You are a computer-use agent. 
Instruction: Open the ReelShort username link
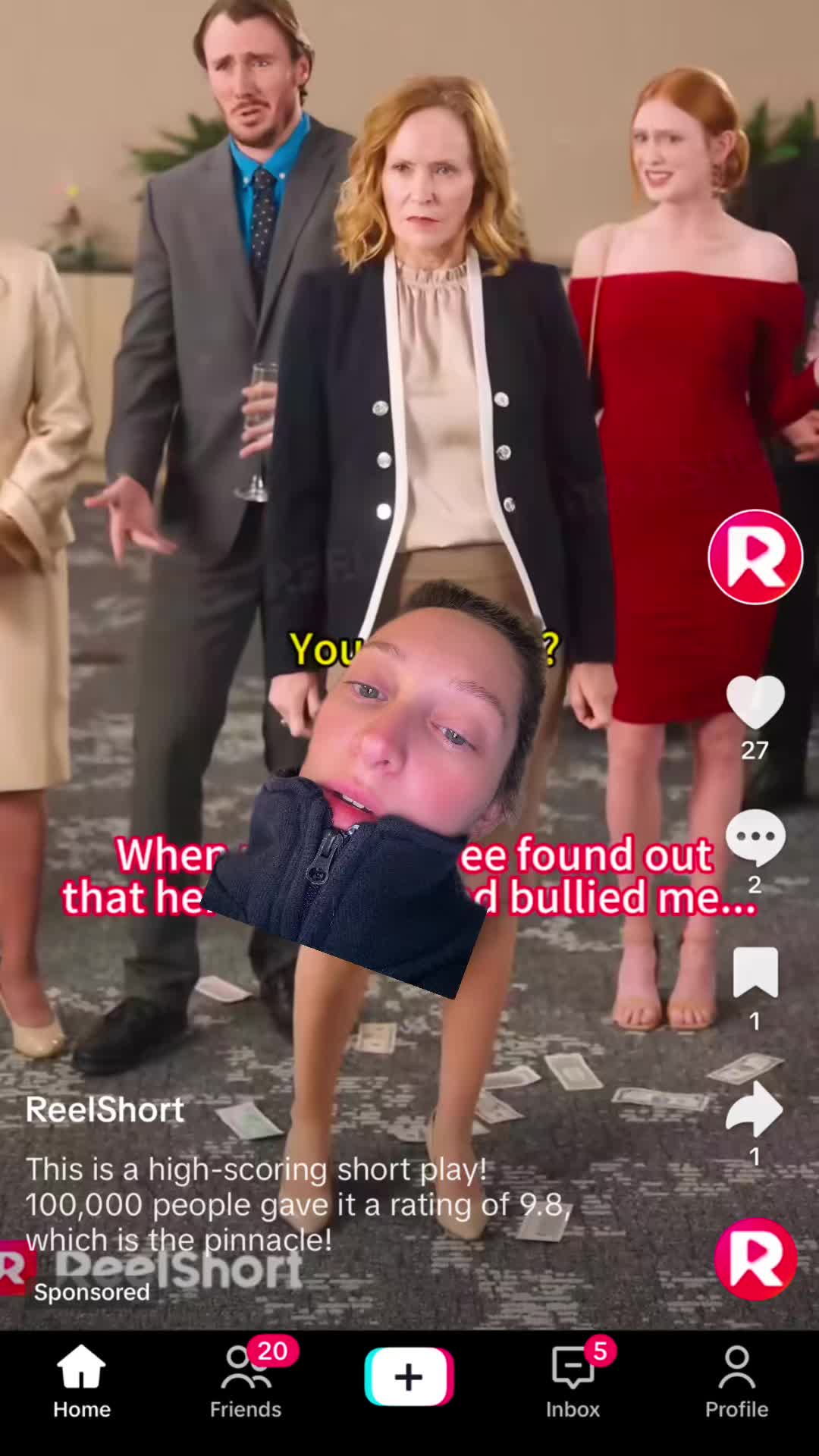tap(105, 1110)
